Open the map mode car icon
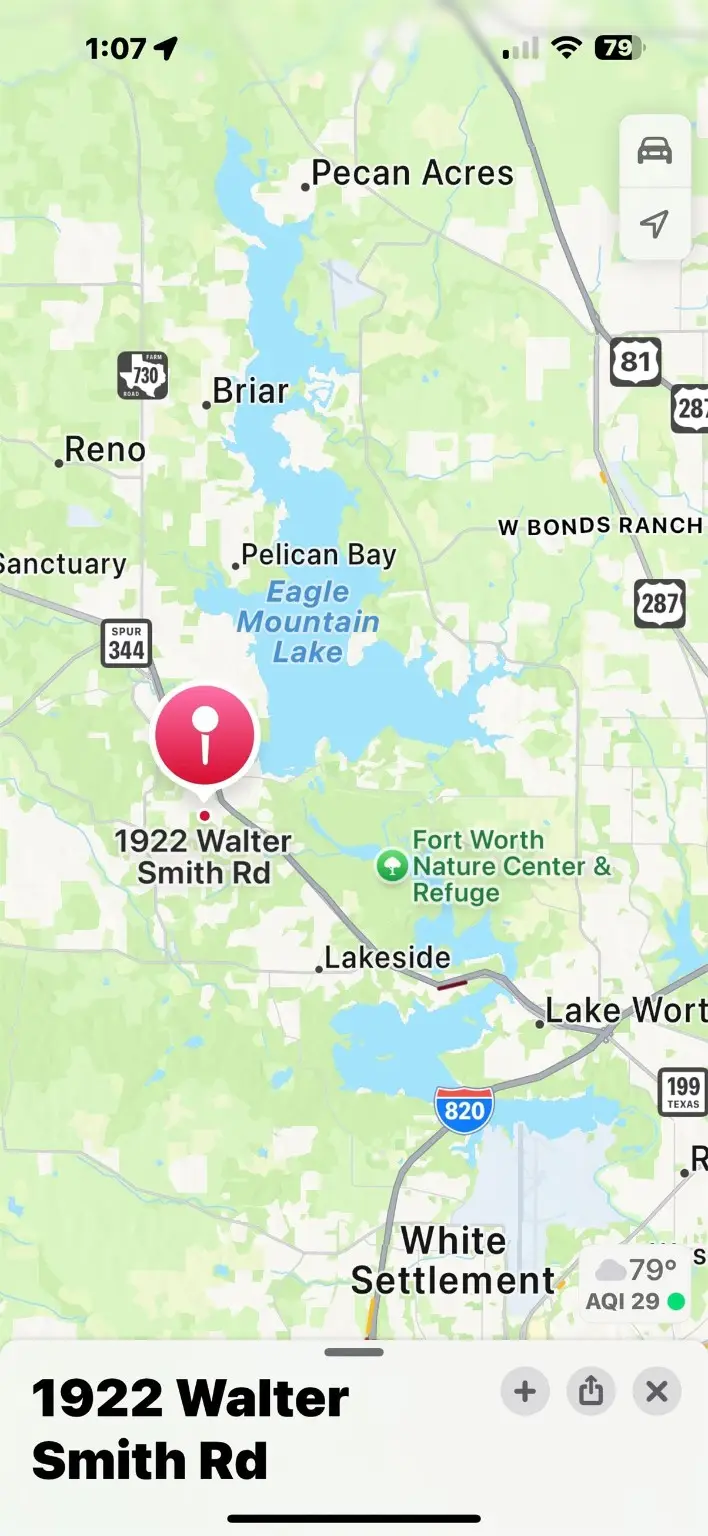Screen dimensions: 708x1536 click(x=654, y=152)
